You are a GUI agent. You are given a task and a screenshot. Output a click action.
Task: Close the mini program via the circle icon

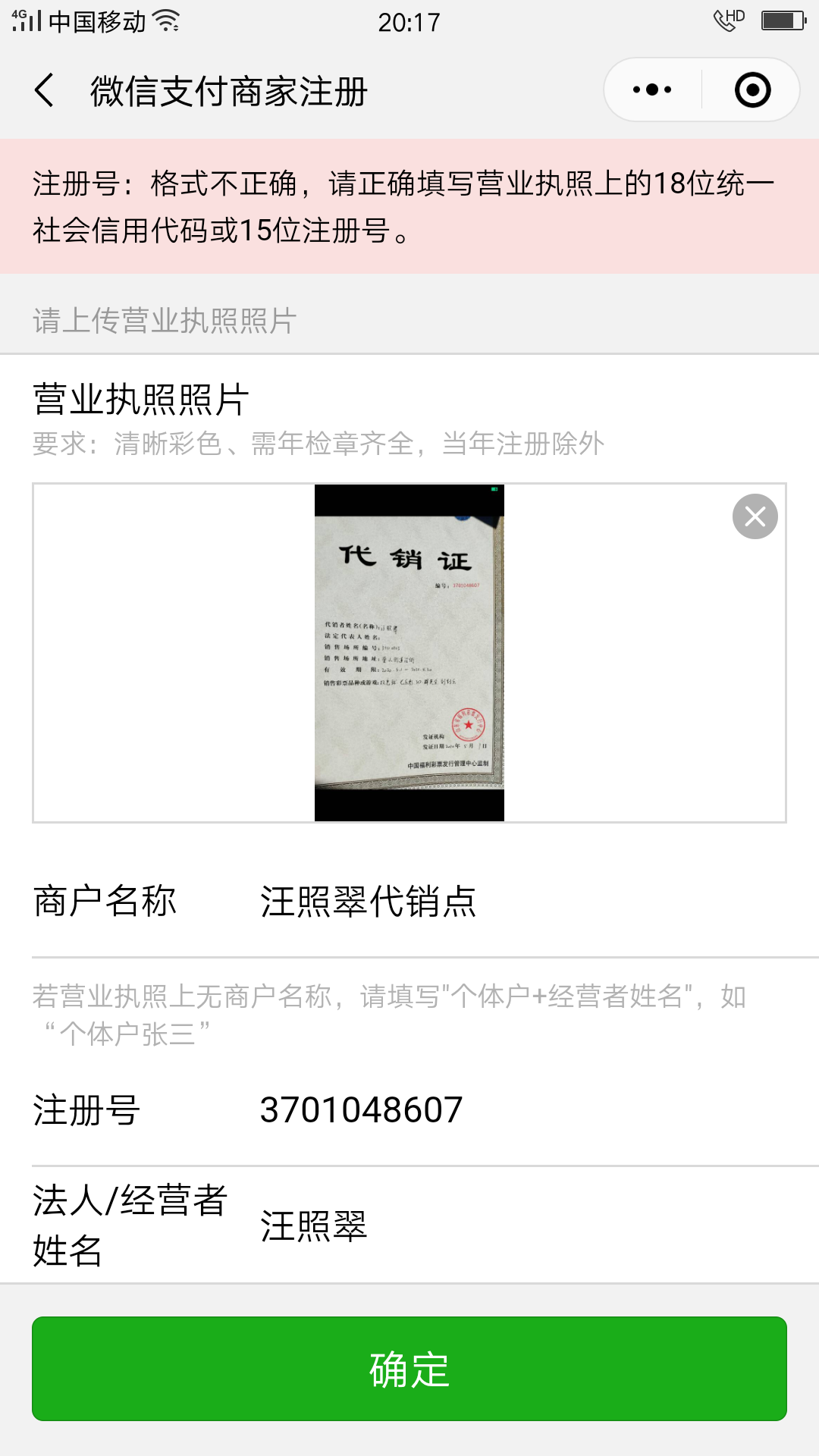(x=752, y=90)
